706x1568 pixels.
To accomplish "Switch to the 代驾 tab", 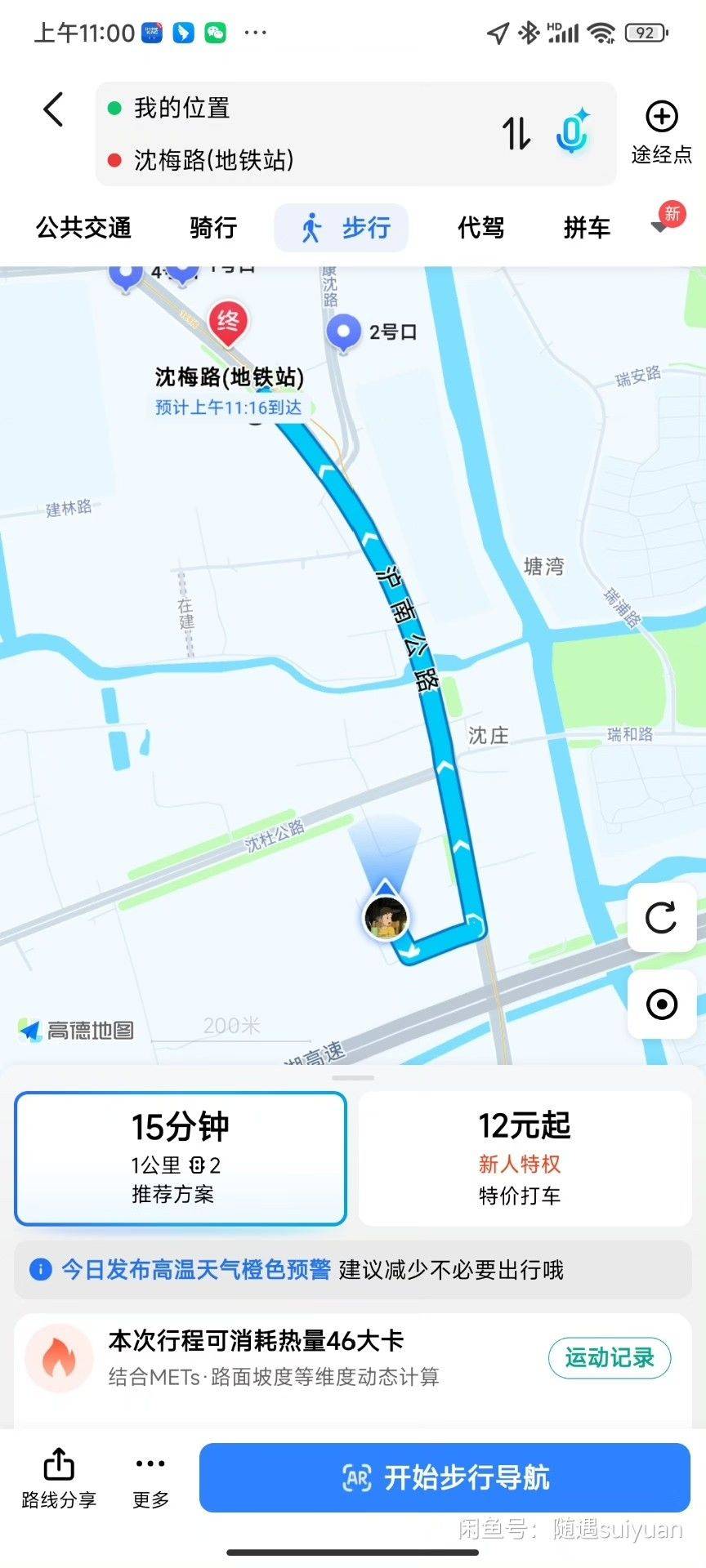I will (x=480, y=227).
